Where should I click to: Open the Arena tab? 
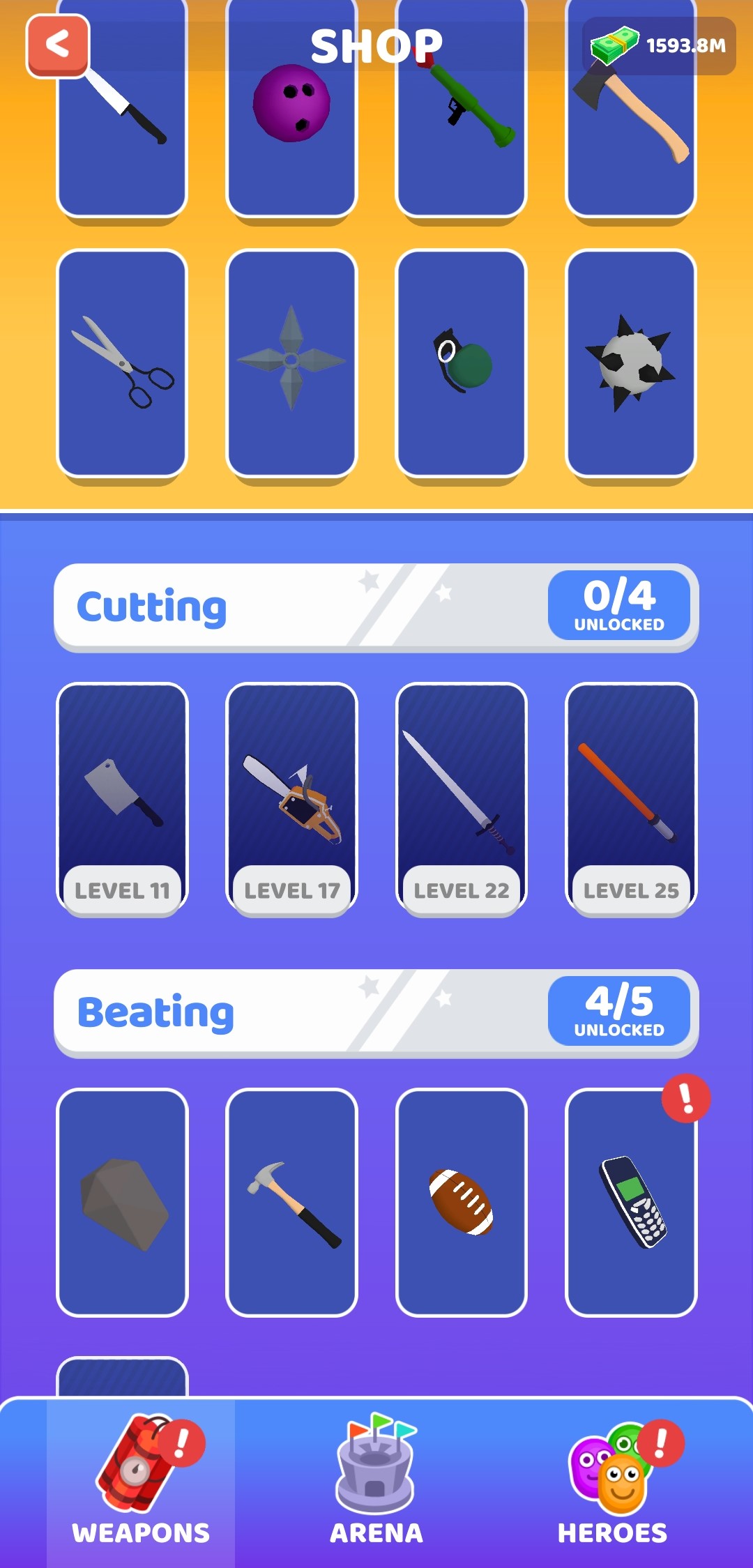pos(376,1482)
